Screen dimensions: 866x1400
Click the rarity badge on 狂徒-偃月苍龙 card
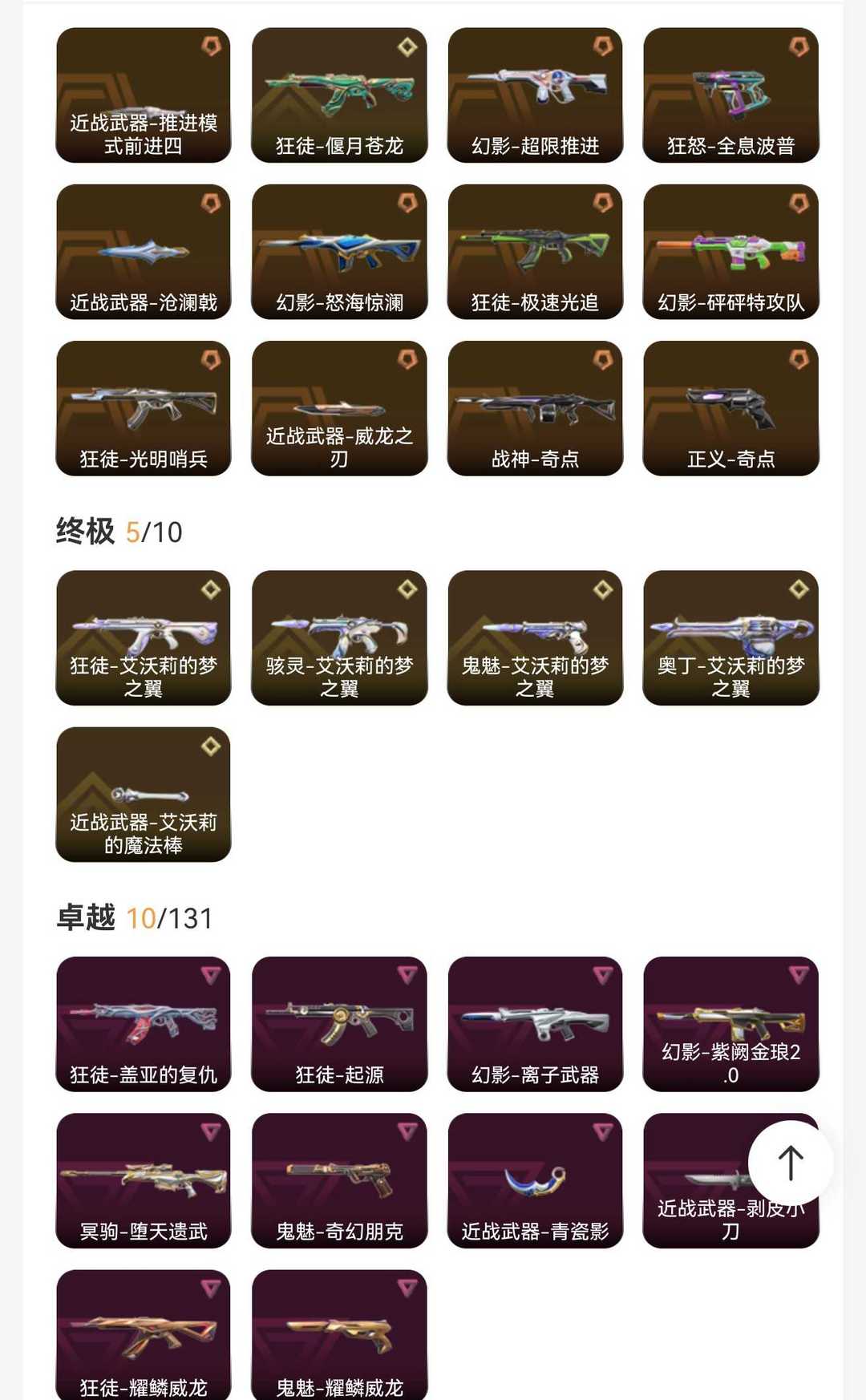click(x=407, y=48)
